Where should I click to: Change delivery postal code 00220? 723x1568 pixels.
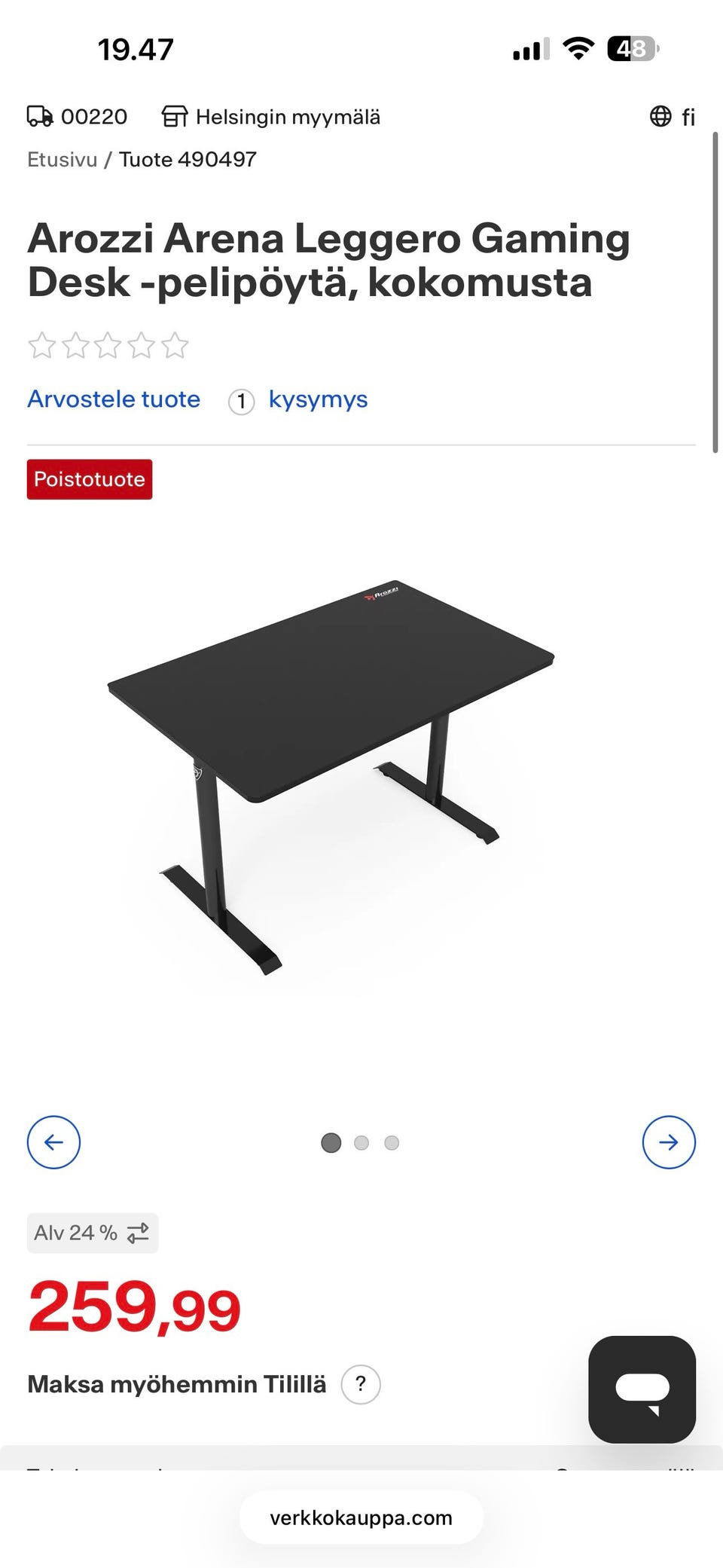tap(78, 117)
